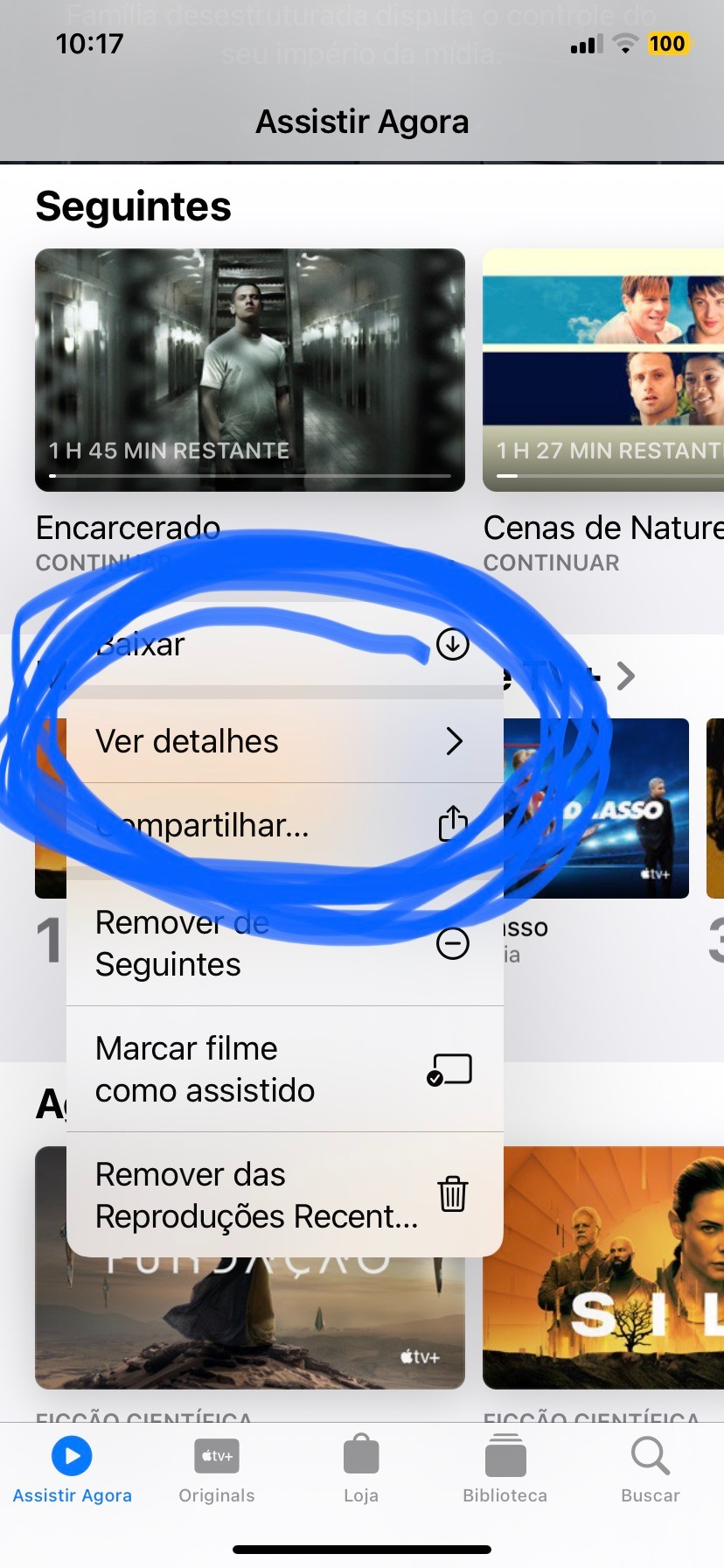724x1568 pixels.
Task: Tap the Assistir Agora tab
Action: coord(72,1470)
